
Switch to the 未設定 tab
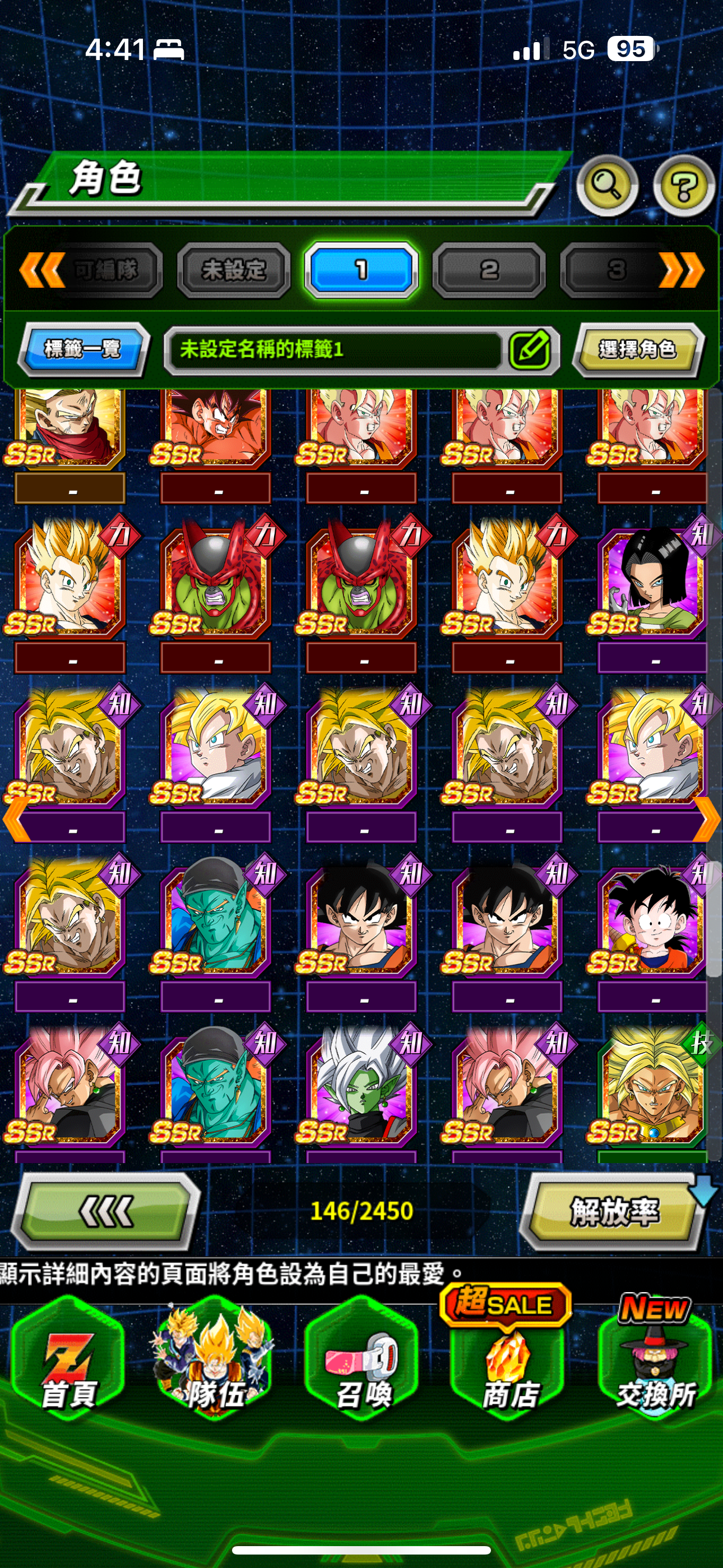click(234, 270)
